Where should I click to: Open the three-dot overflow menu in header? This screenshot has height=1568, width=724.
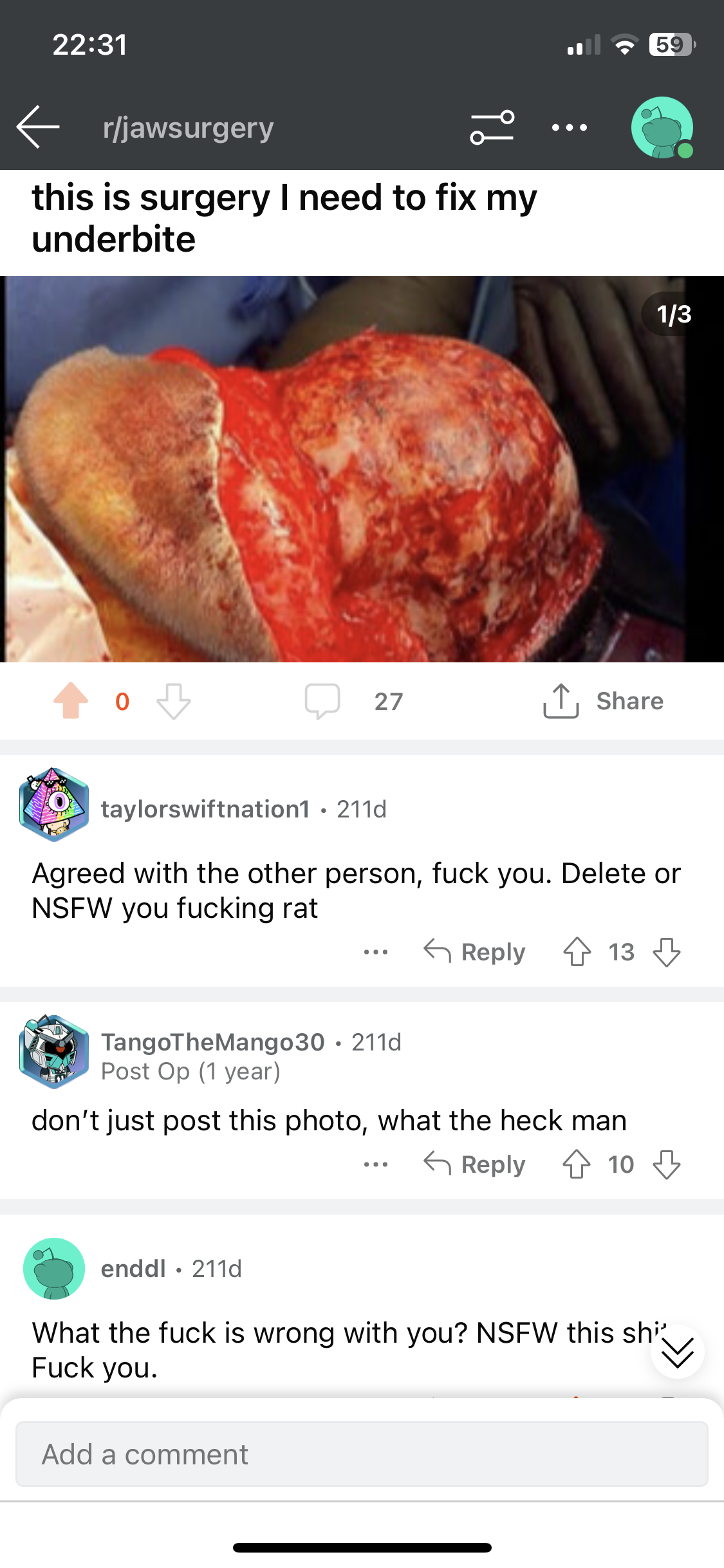point(570,127)
